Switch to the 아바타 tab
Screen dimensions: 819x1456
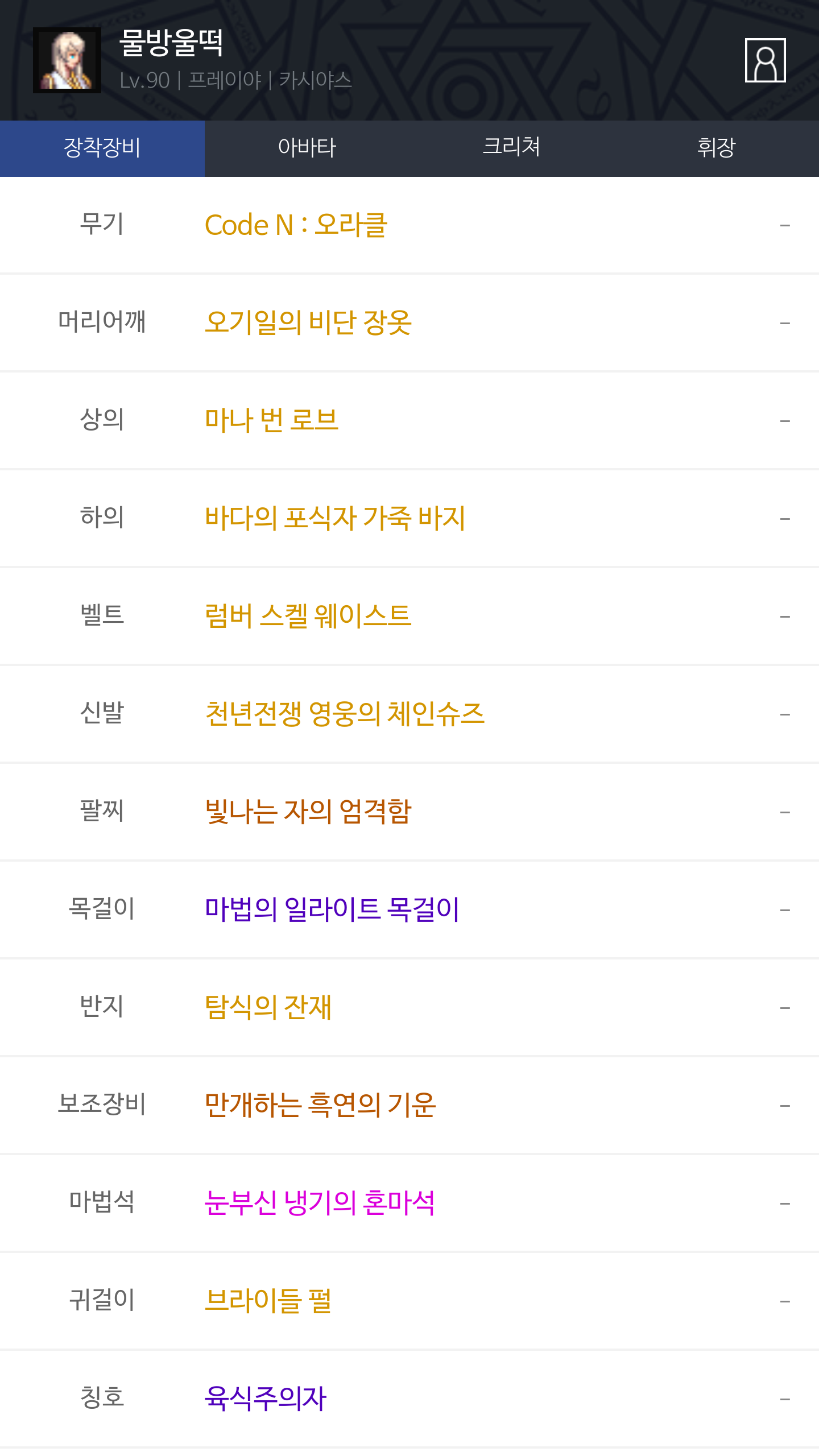click(307, 148)
